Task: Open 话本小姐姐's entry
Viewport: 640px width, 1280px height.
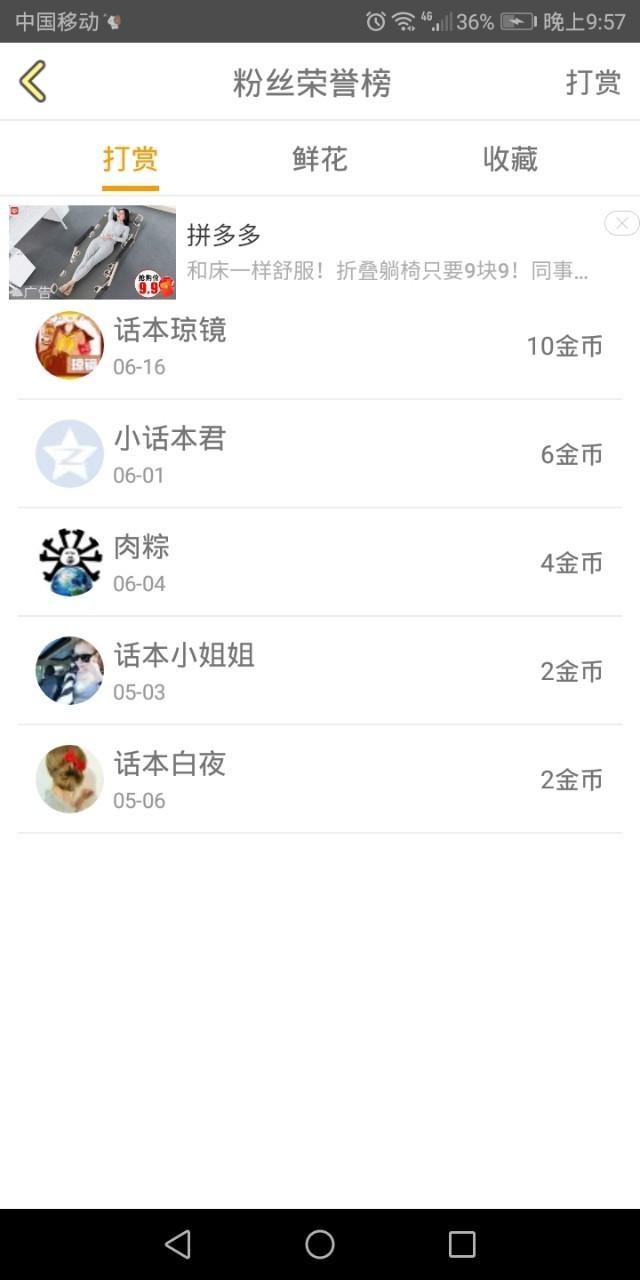Action: 320,671
